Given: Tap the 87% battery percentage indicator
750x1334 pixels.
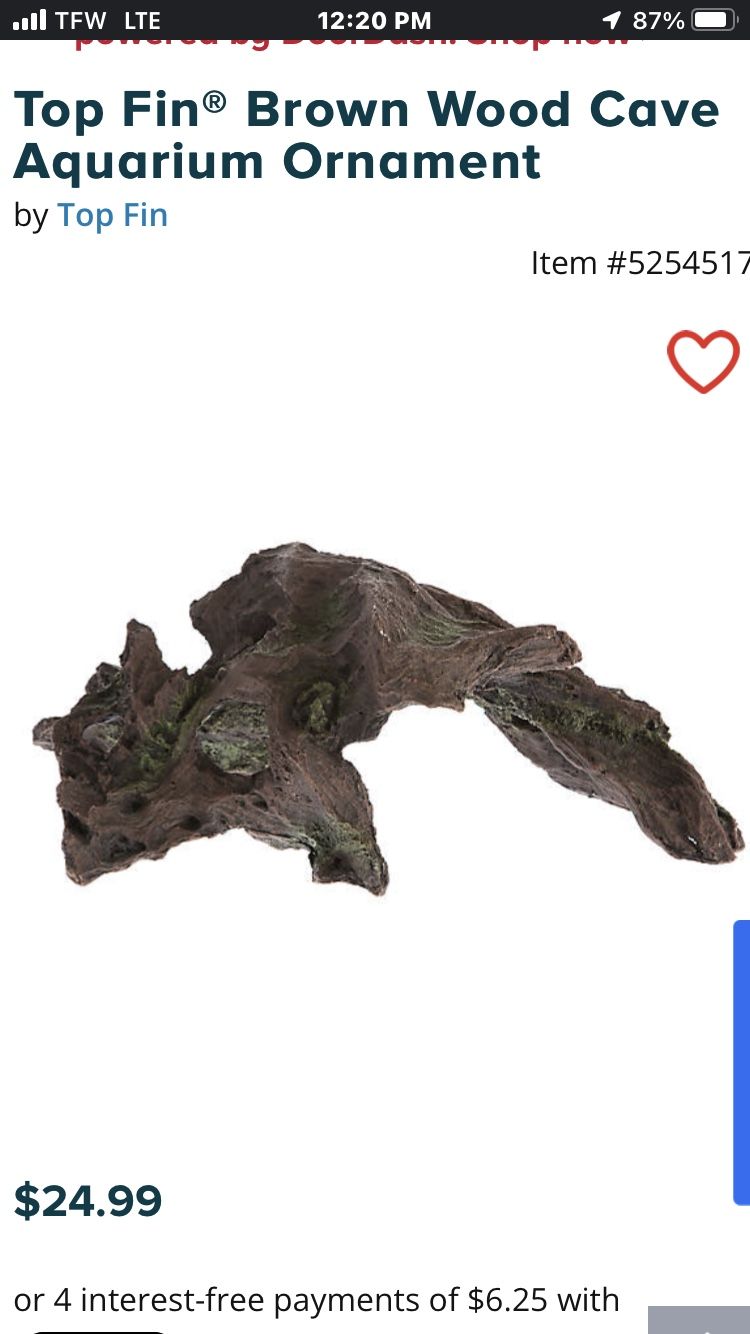Looking at the screenshot, I should [661, 19].
